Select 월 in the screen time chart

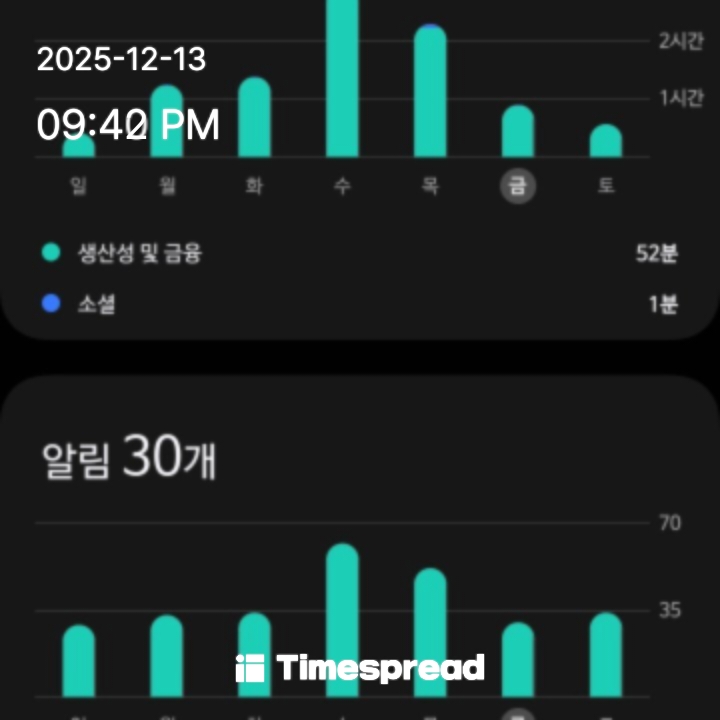[166, 186]
